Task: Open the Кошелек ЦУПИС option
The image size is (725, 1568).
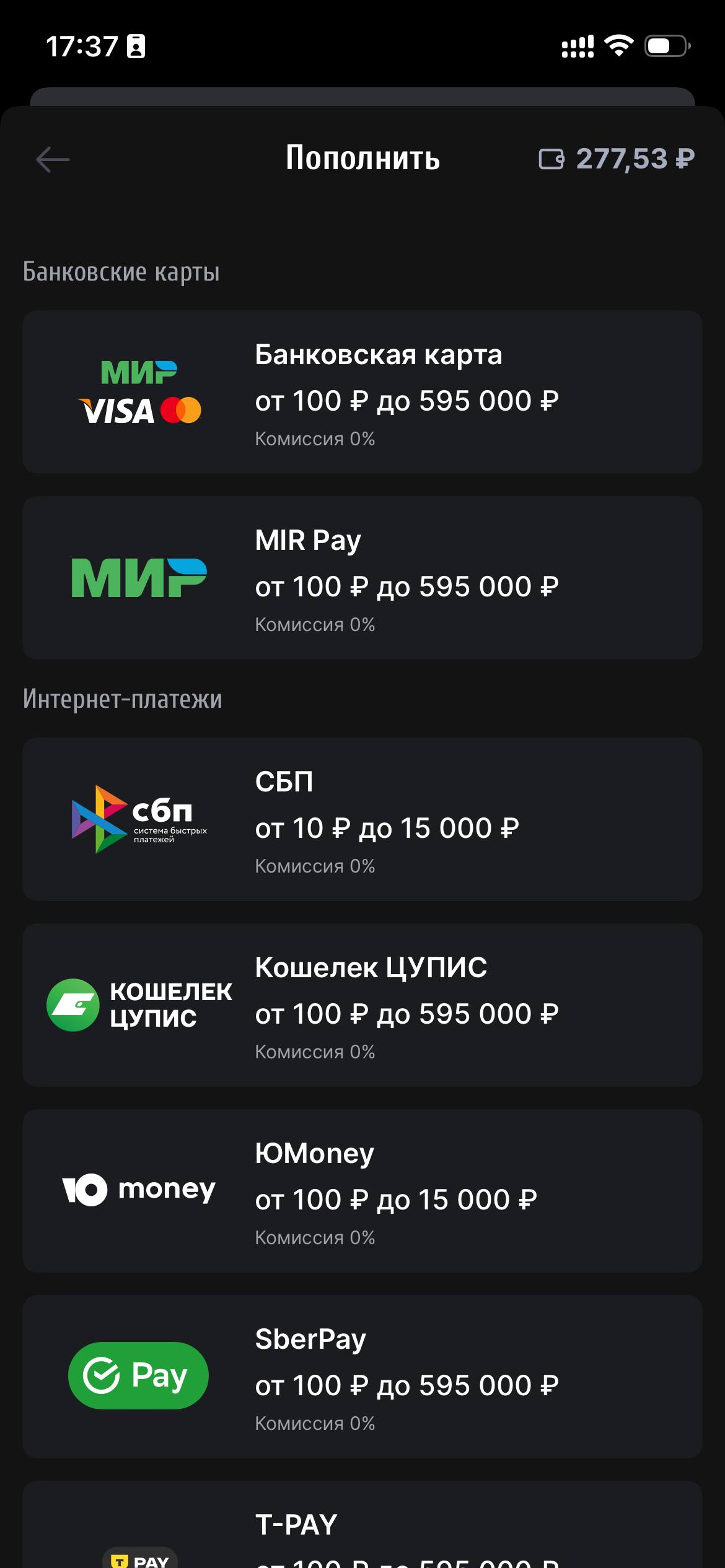Action: click(362, 1005)
